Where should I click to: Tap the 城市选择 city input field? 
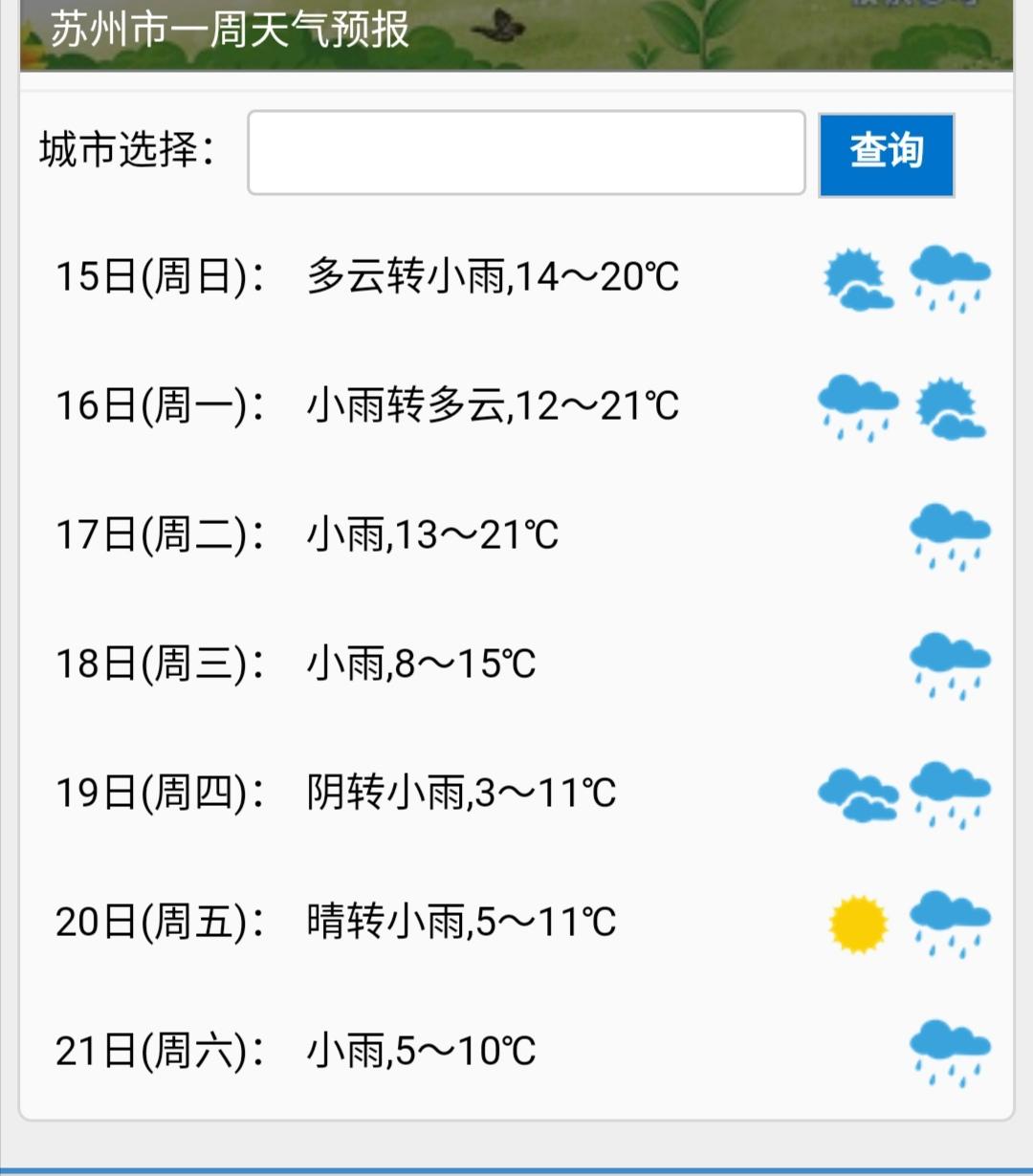pos(526,153)
